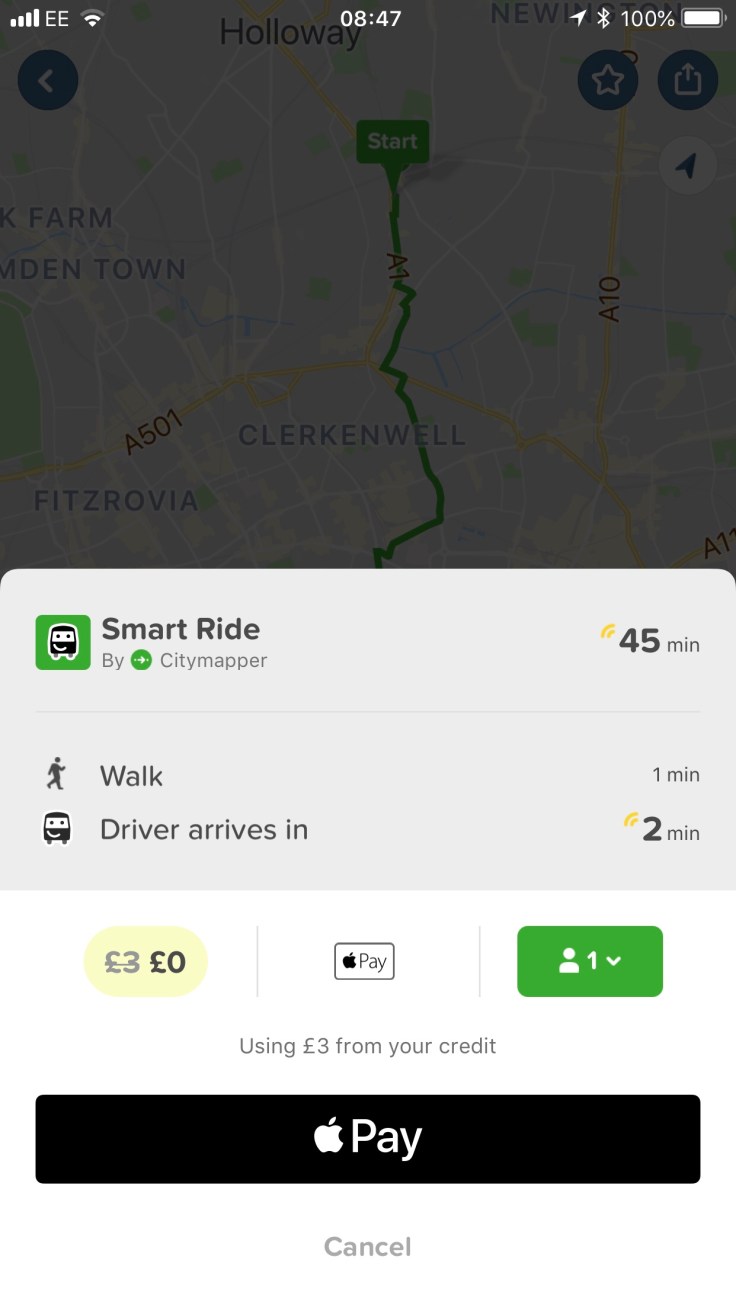Change the Apple Pay payment method
736x1308 pixels.
point(364,962)
